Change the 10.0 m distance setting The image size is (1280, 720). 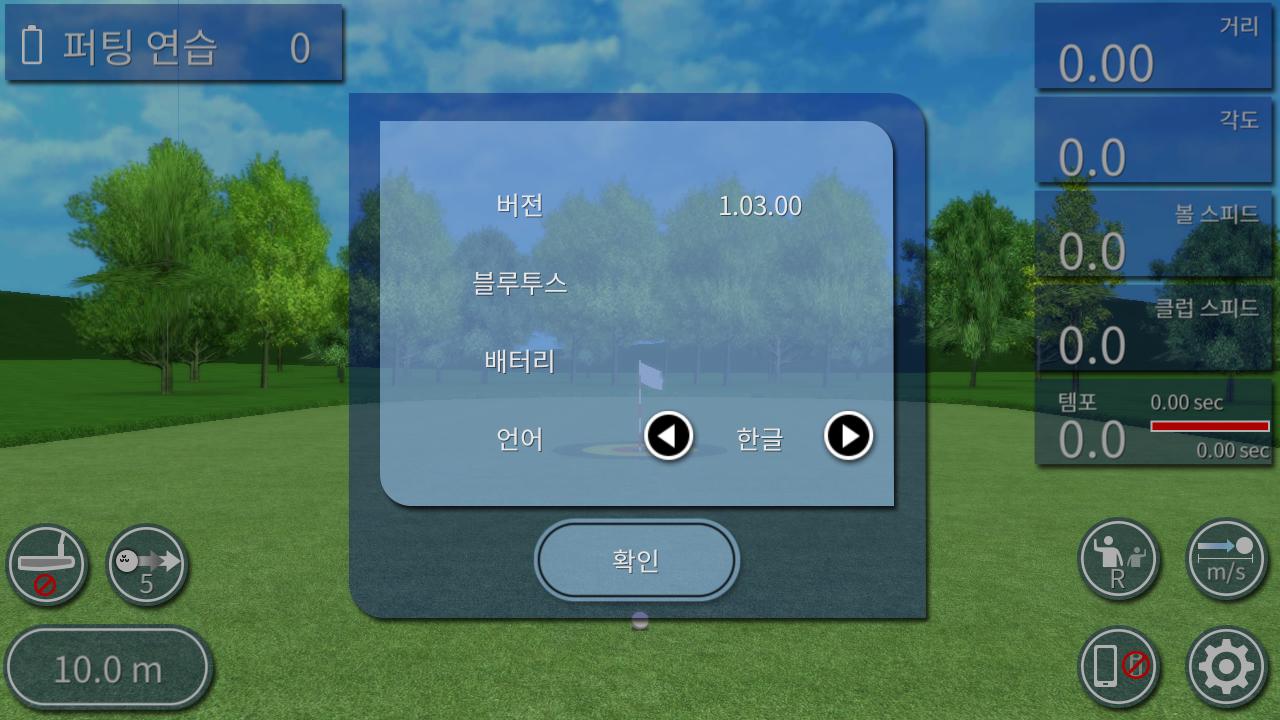tap(108, 668)
